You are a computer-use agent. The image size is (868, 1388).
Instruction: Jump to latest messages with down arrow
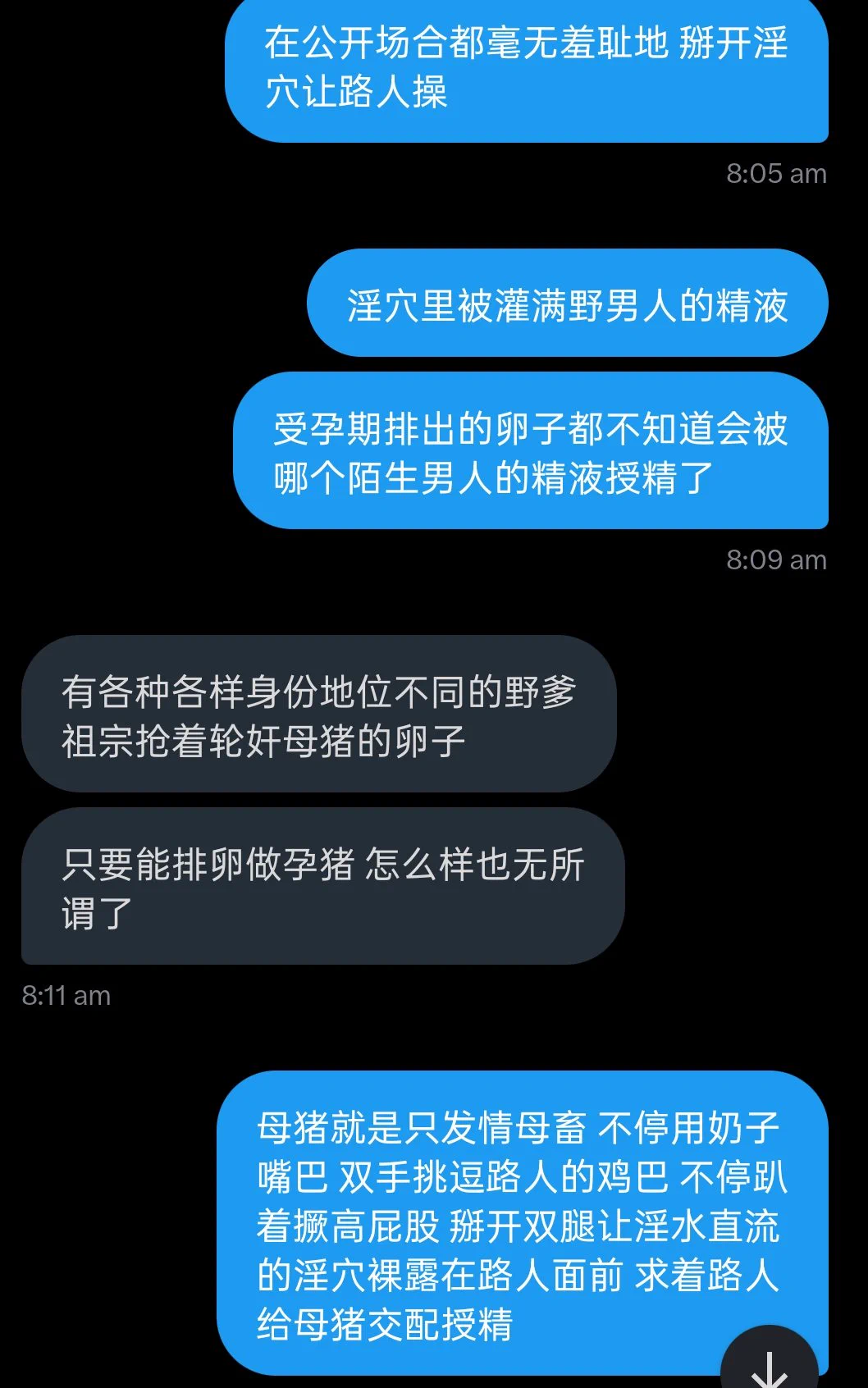coord(769,1363)
